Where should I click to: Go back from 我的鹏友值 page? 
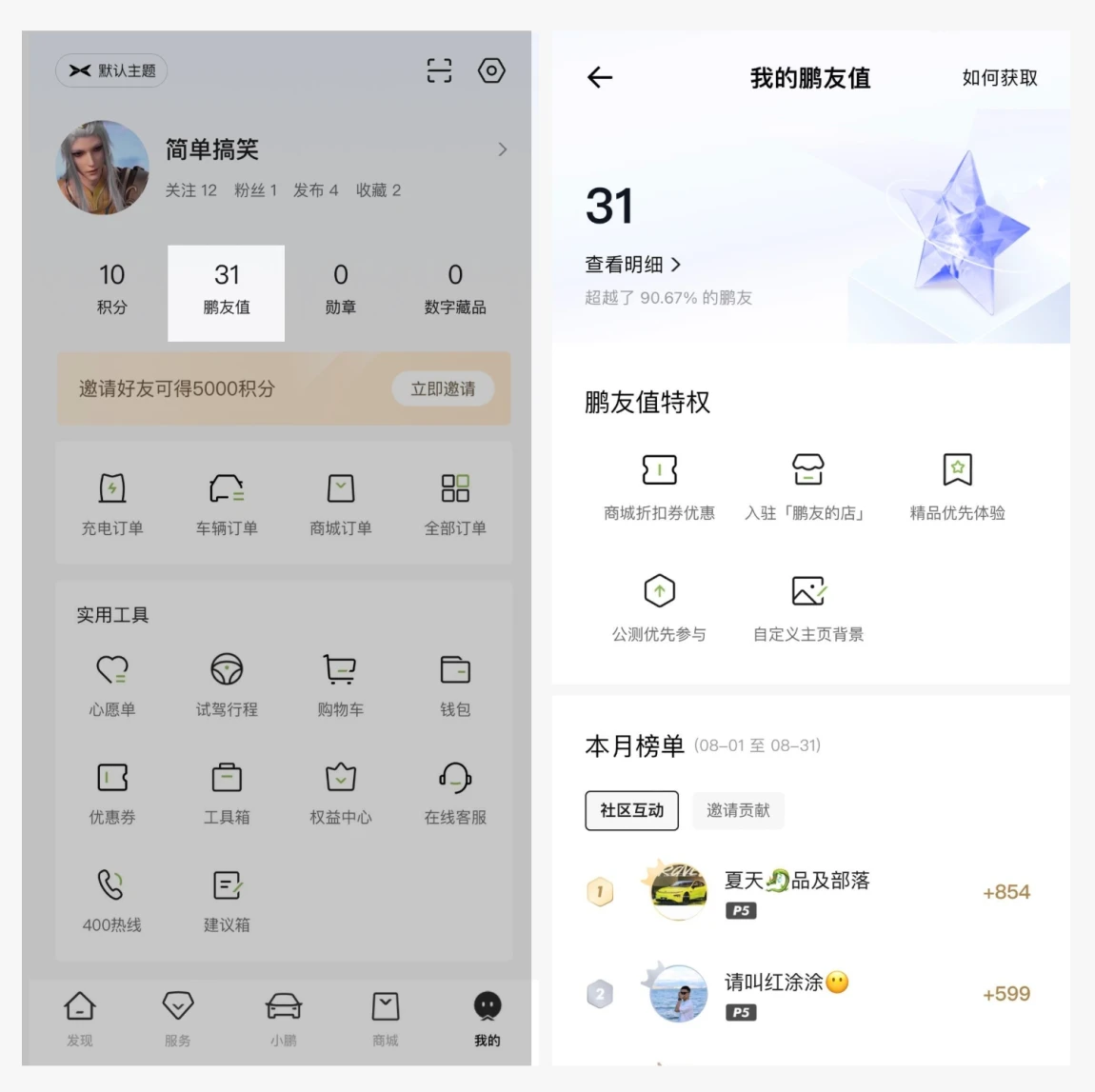click(x=600, y=77)
